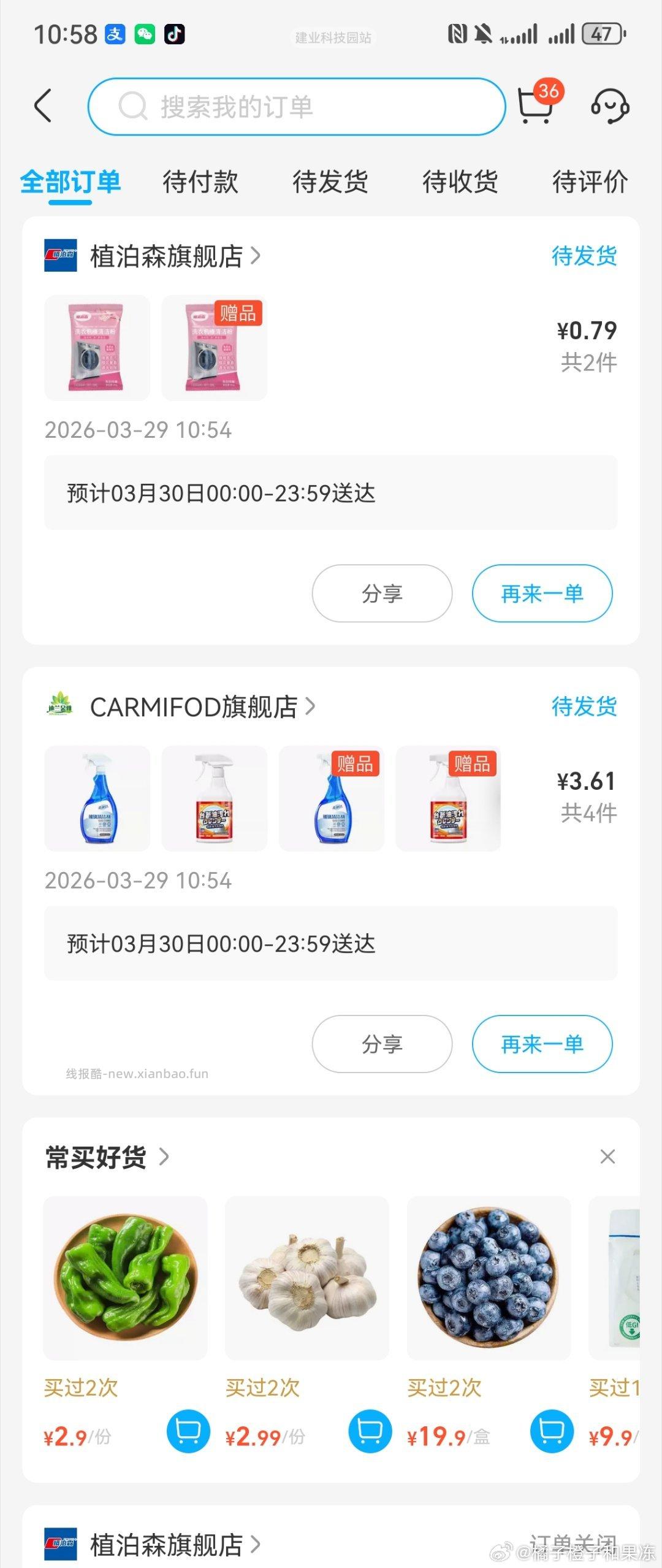This screenshot has height=1568, width=662.
Task: Switch to the 待评价 tab
Action: pyautogui.click(x=590, y=182)
